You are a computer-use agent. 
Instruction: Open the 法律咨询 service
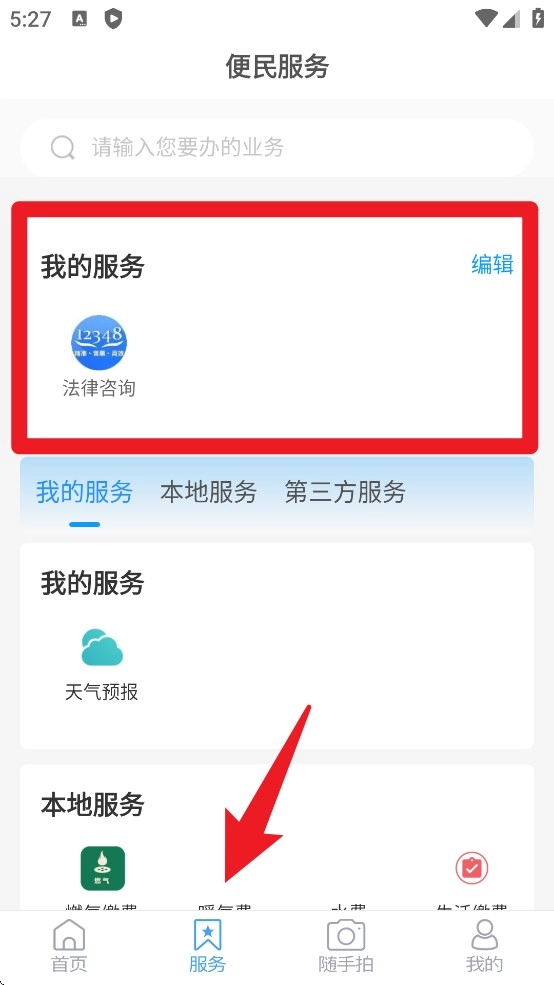[x=99, y=356]
